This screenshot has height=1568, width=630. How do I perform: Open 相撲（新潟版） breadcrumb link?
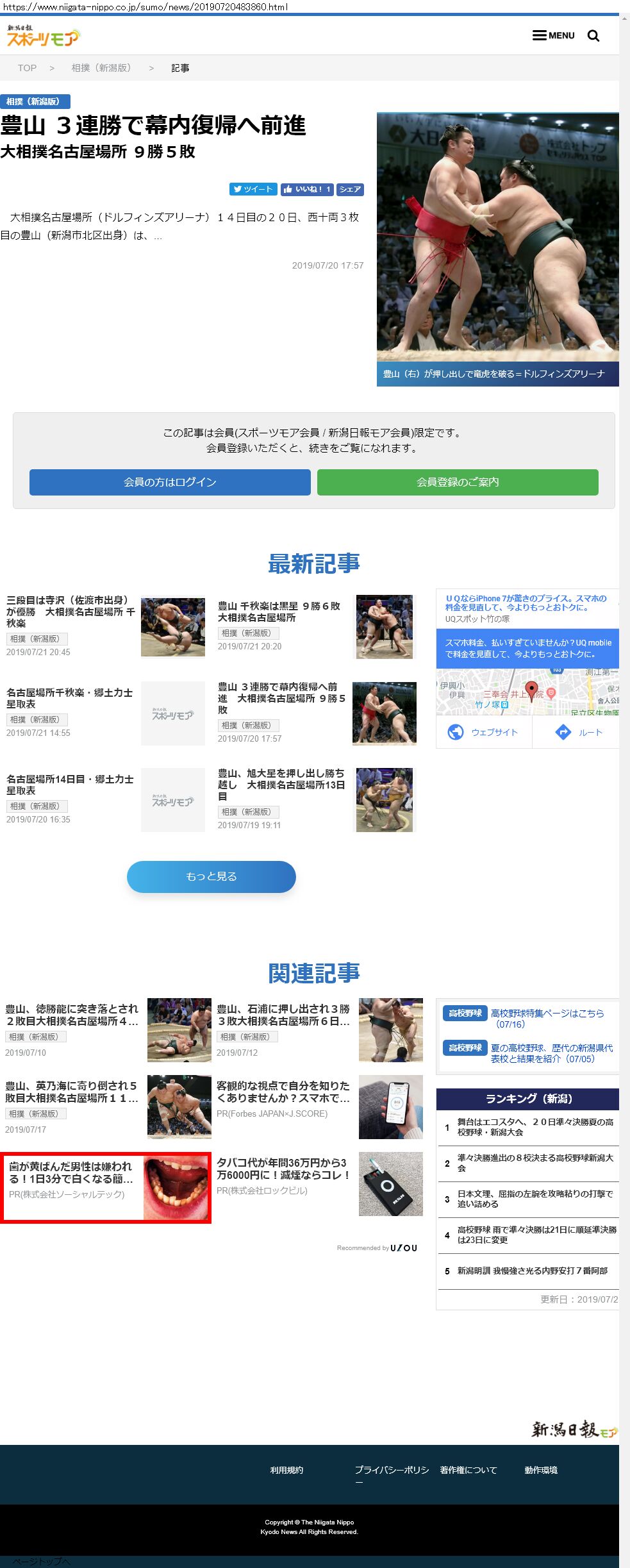pos(101,68)
